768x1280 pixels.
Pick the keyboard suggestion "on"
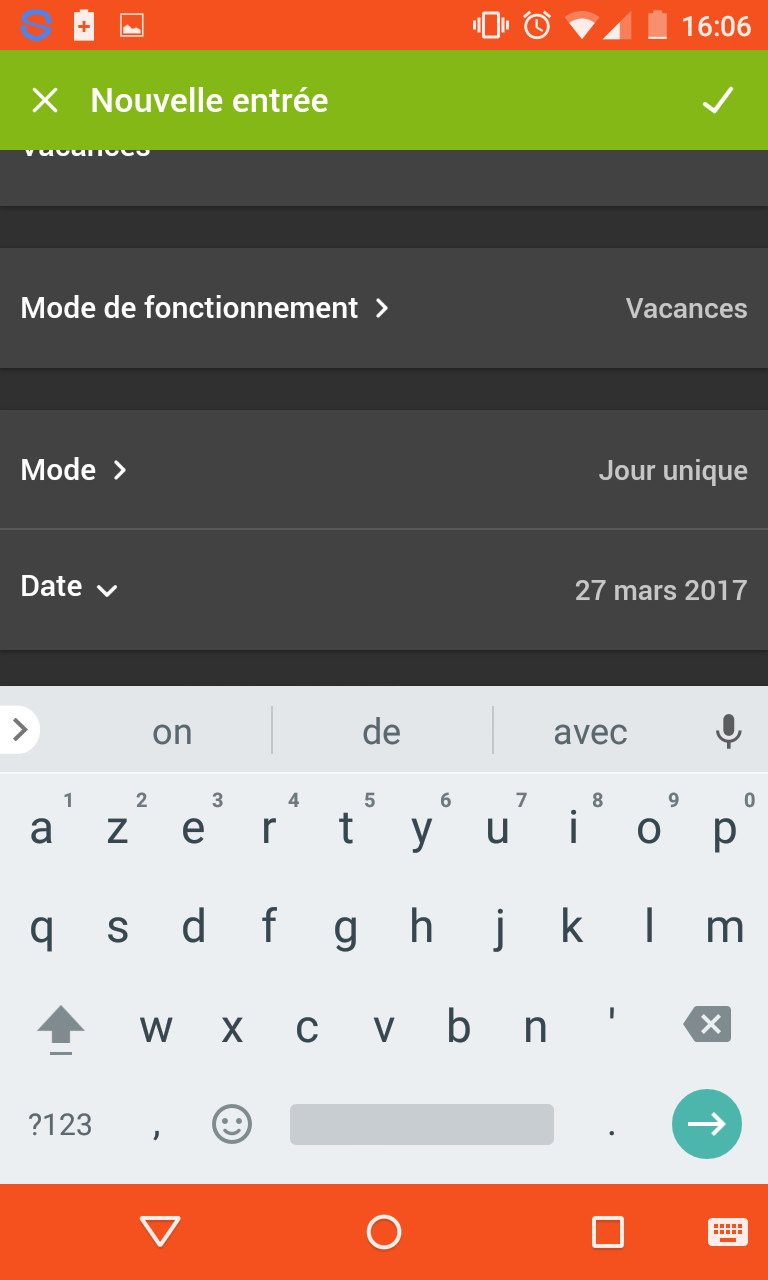pos(172,732)
